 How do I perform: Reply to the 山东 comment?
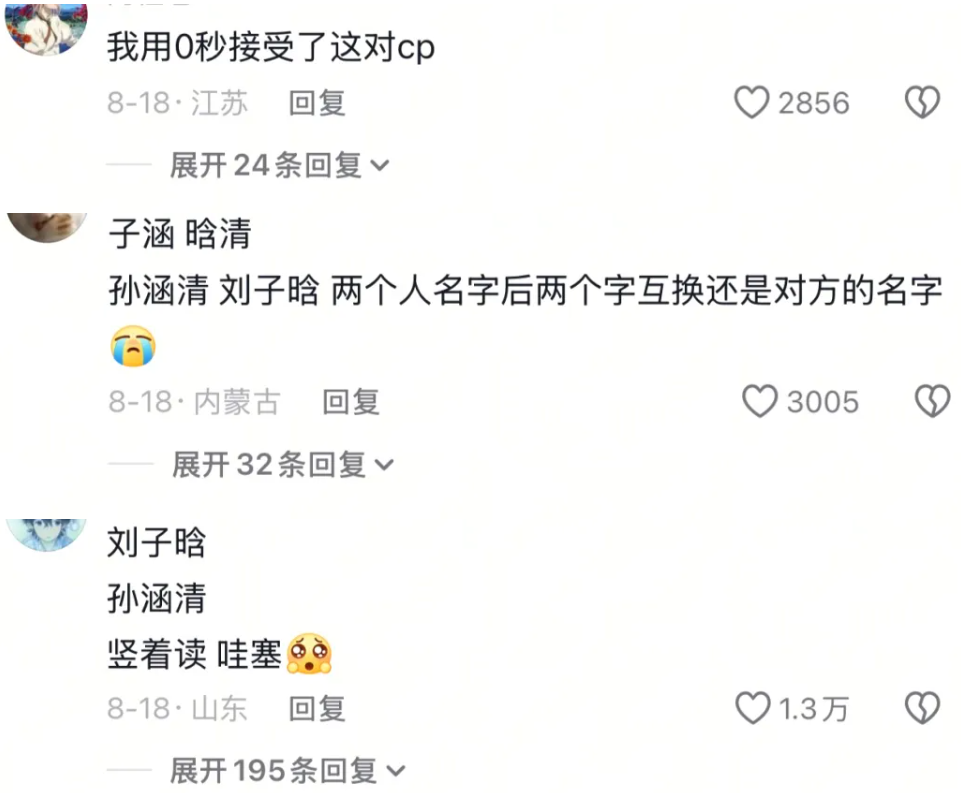point(317,709)
